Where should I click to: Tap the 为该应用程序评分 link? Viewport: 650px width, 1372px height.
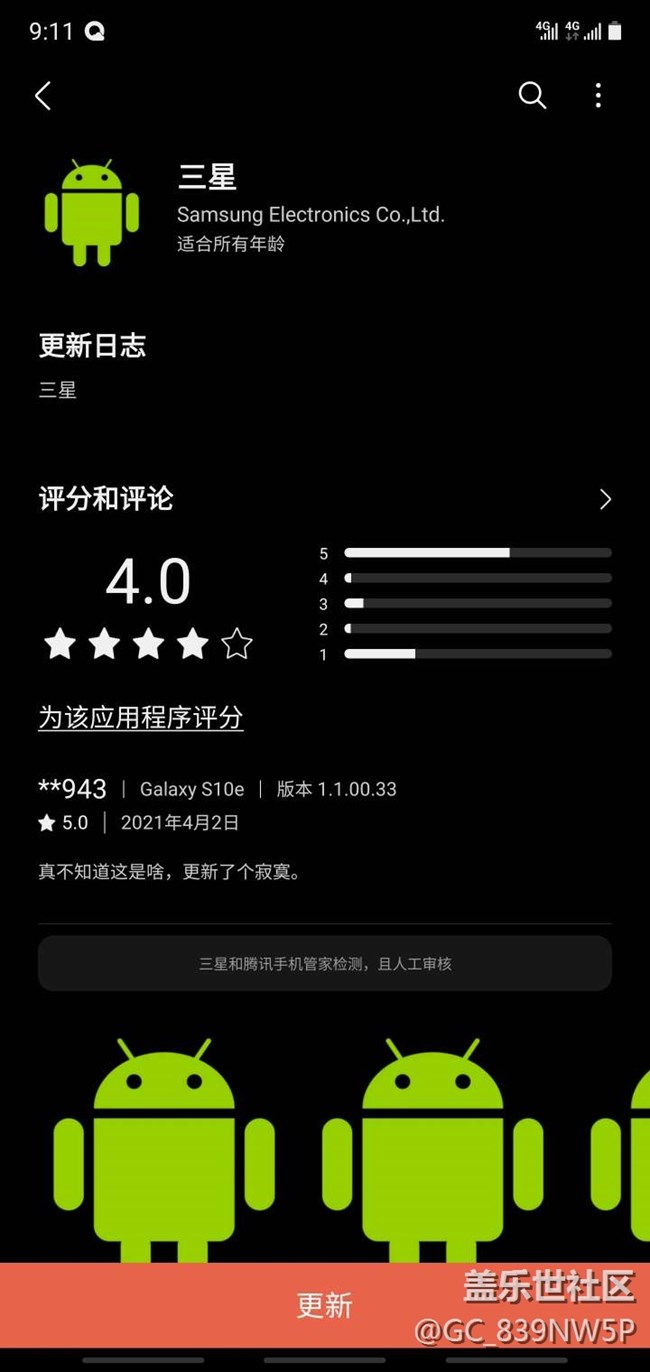pyautogui.click(x=141, y=717)
